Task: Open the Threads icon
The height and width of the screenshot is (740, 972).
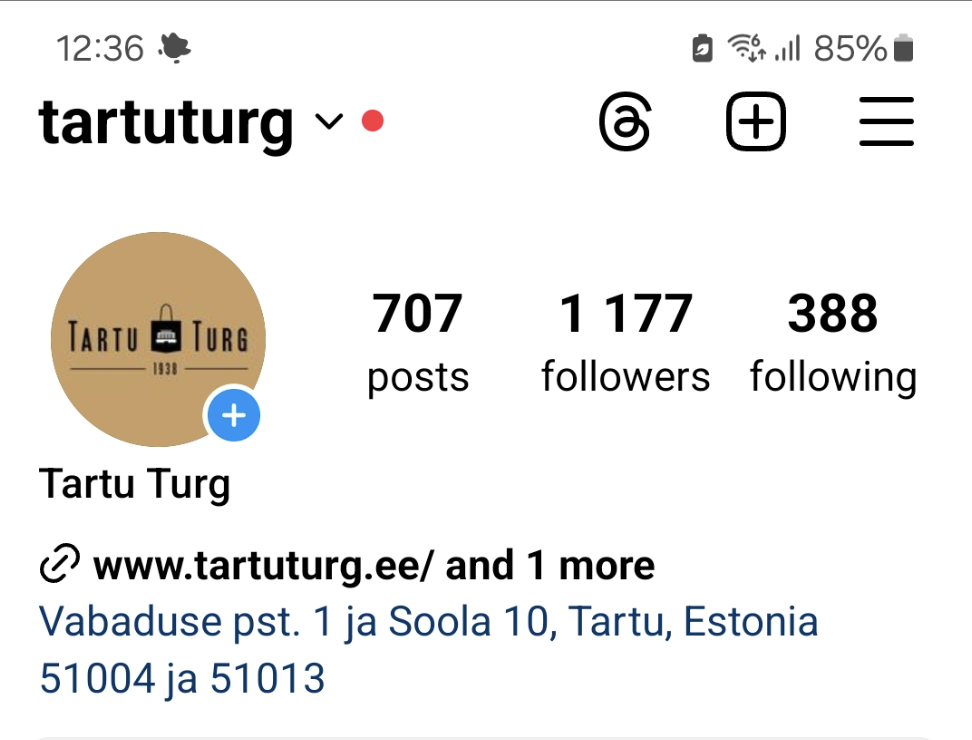Action: pos(626,123)
